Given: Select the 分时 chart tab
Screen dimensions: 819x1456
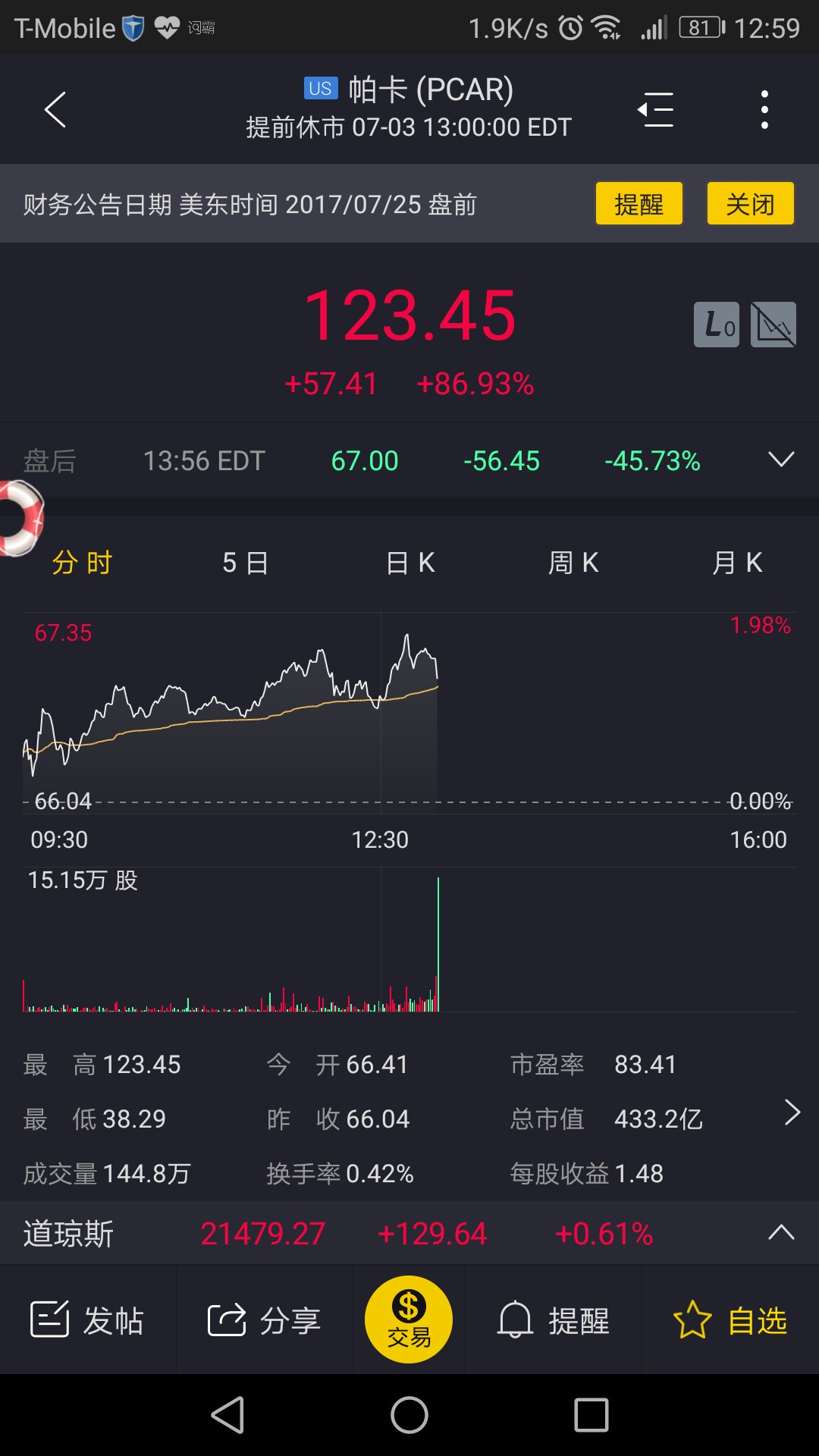Looking at the screenshot, I should pyautogui.click(x=82, y=563).
